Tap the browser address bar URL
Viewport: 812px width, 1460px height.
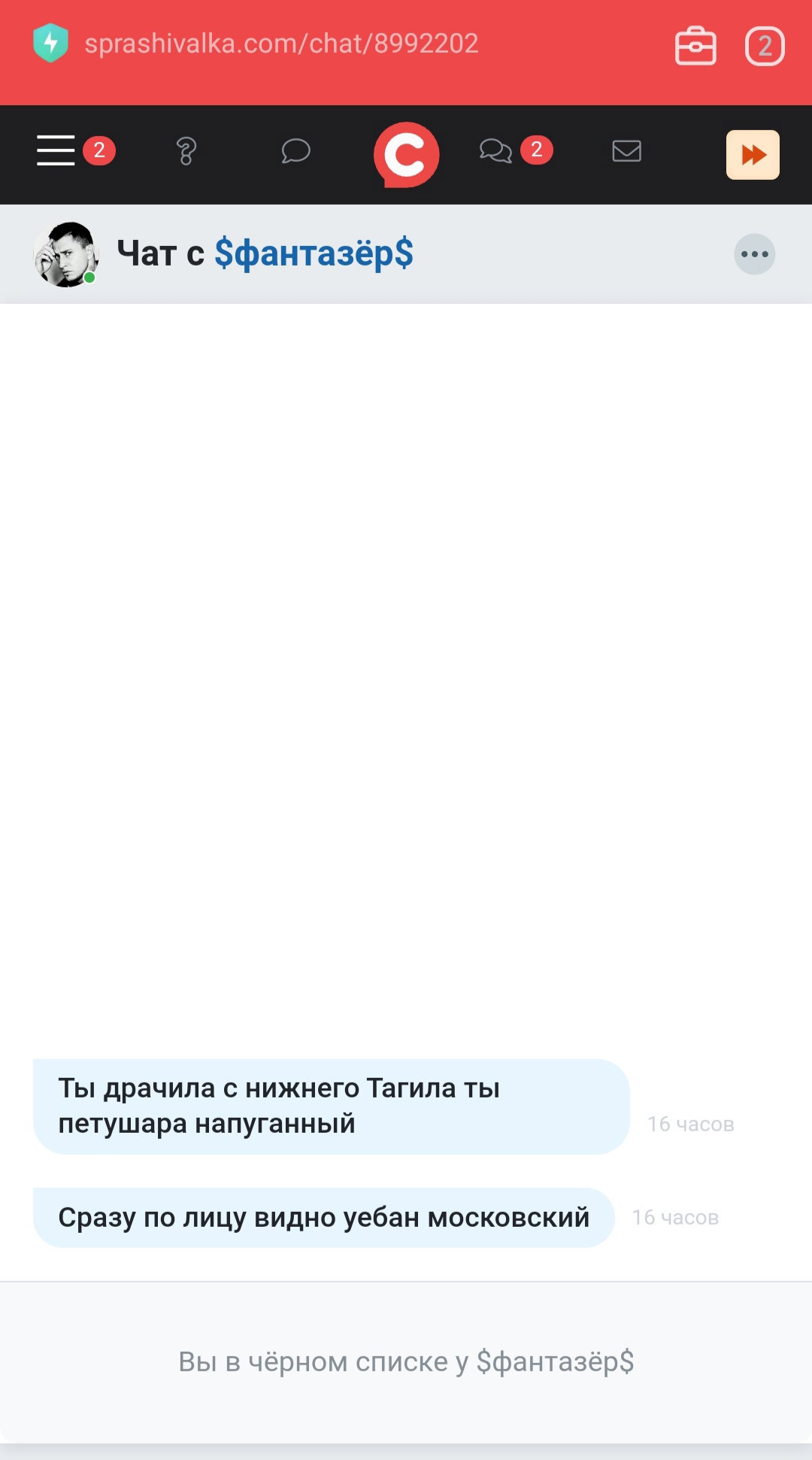pyautogui.click(x=281, y=44)
